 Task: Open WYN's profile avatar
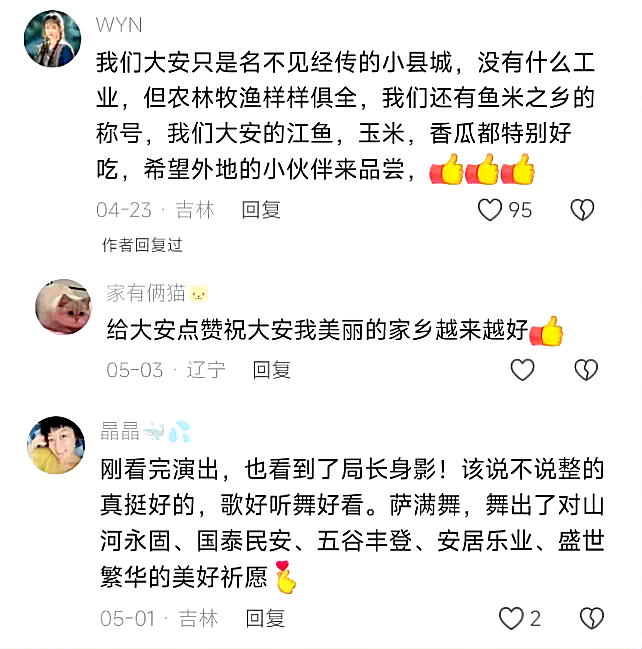click(x=52, y=39)
